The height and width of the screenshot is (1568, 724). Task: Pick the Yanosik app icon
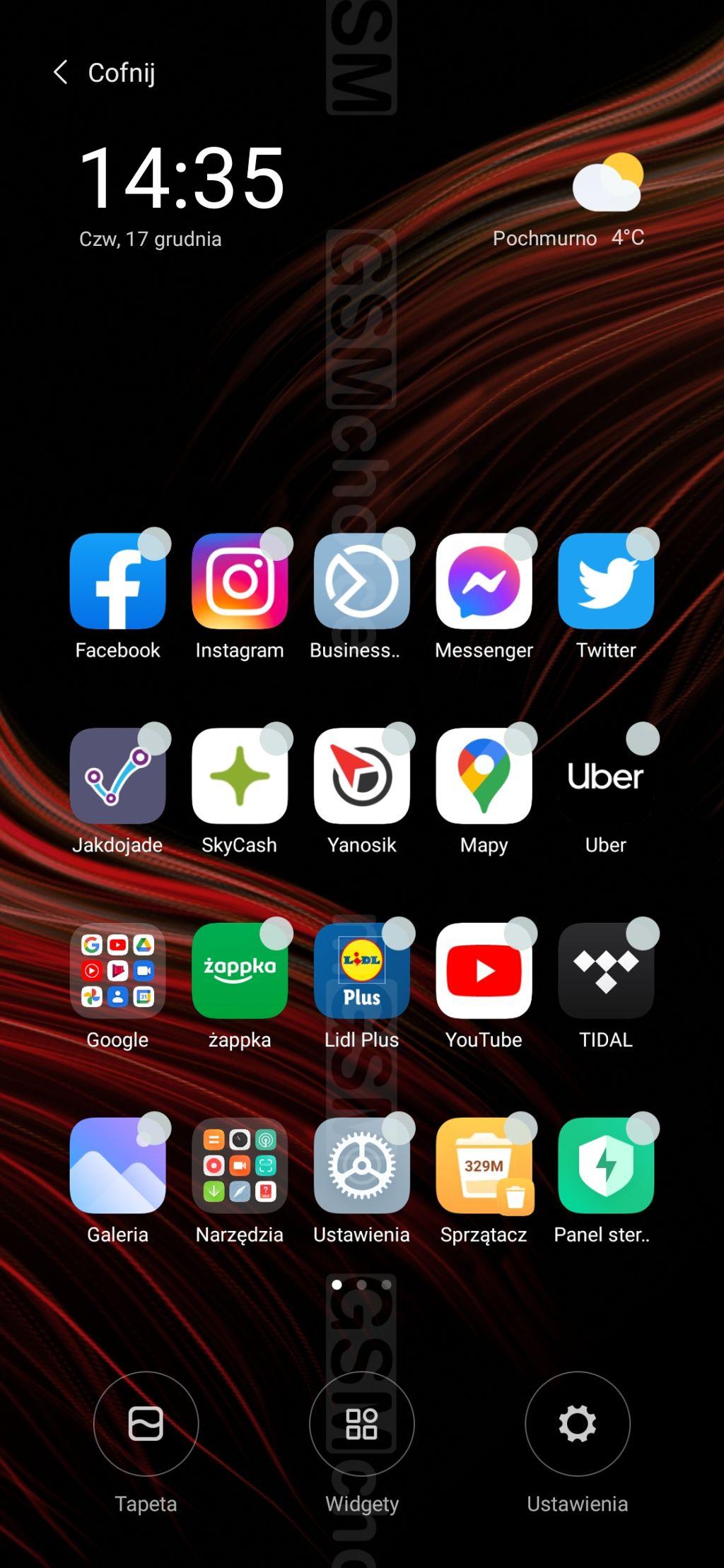[x=361, y=777]
